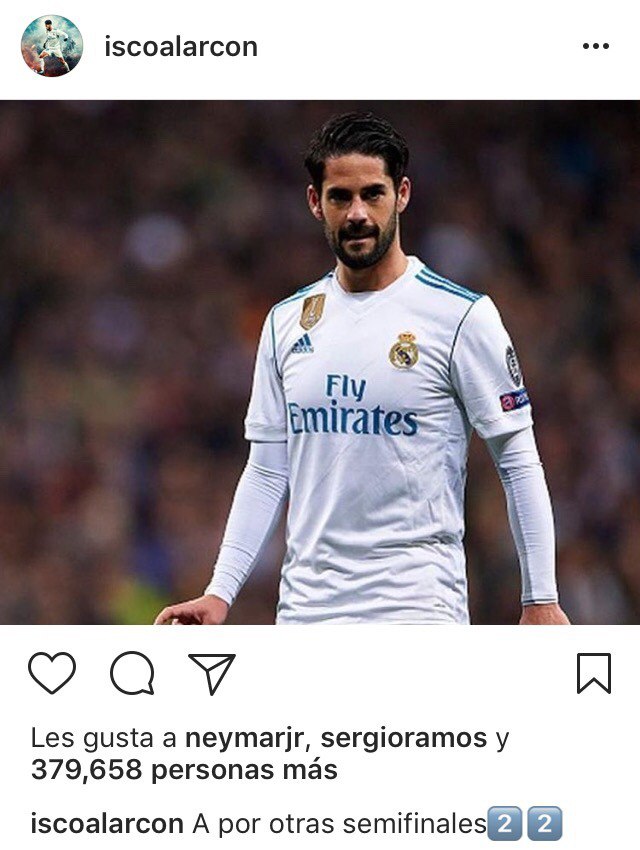Open the three-dot options menu
Image resolution: width=640 pixels, height=850 pixels.
coord(595,47)
